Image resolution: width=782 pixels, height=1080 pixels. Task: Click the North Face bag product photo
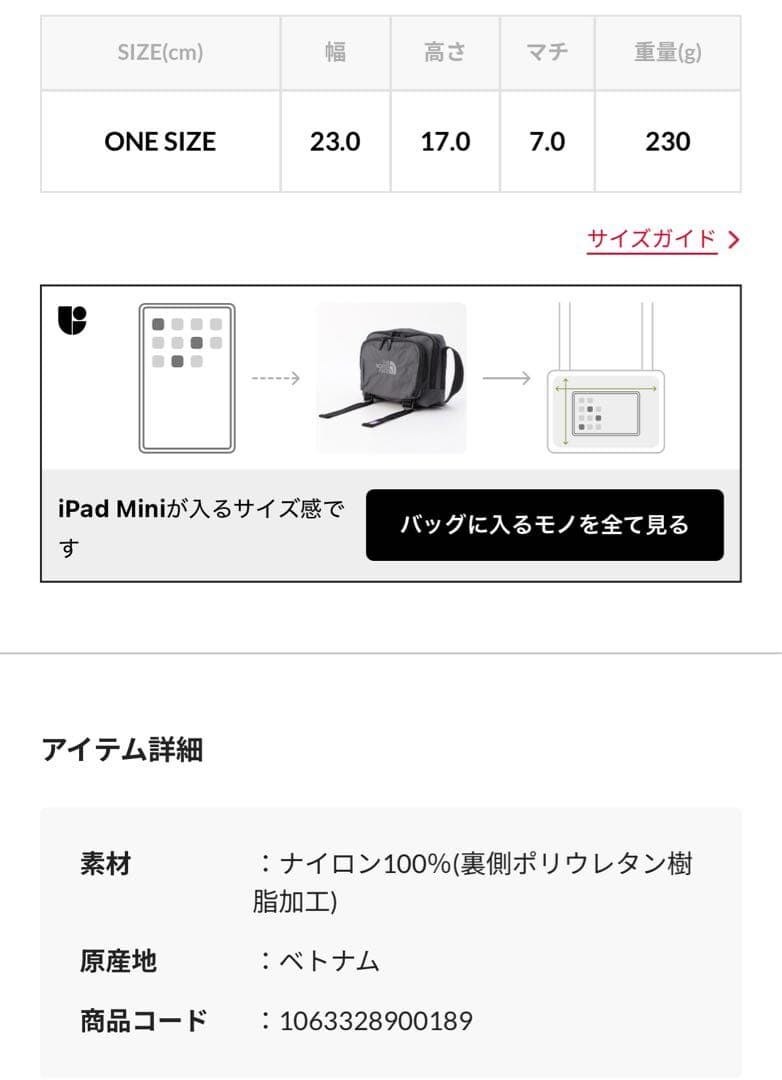pyautogui.click(x=389, y=378)
